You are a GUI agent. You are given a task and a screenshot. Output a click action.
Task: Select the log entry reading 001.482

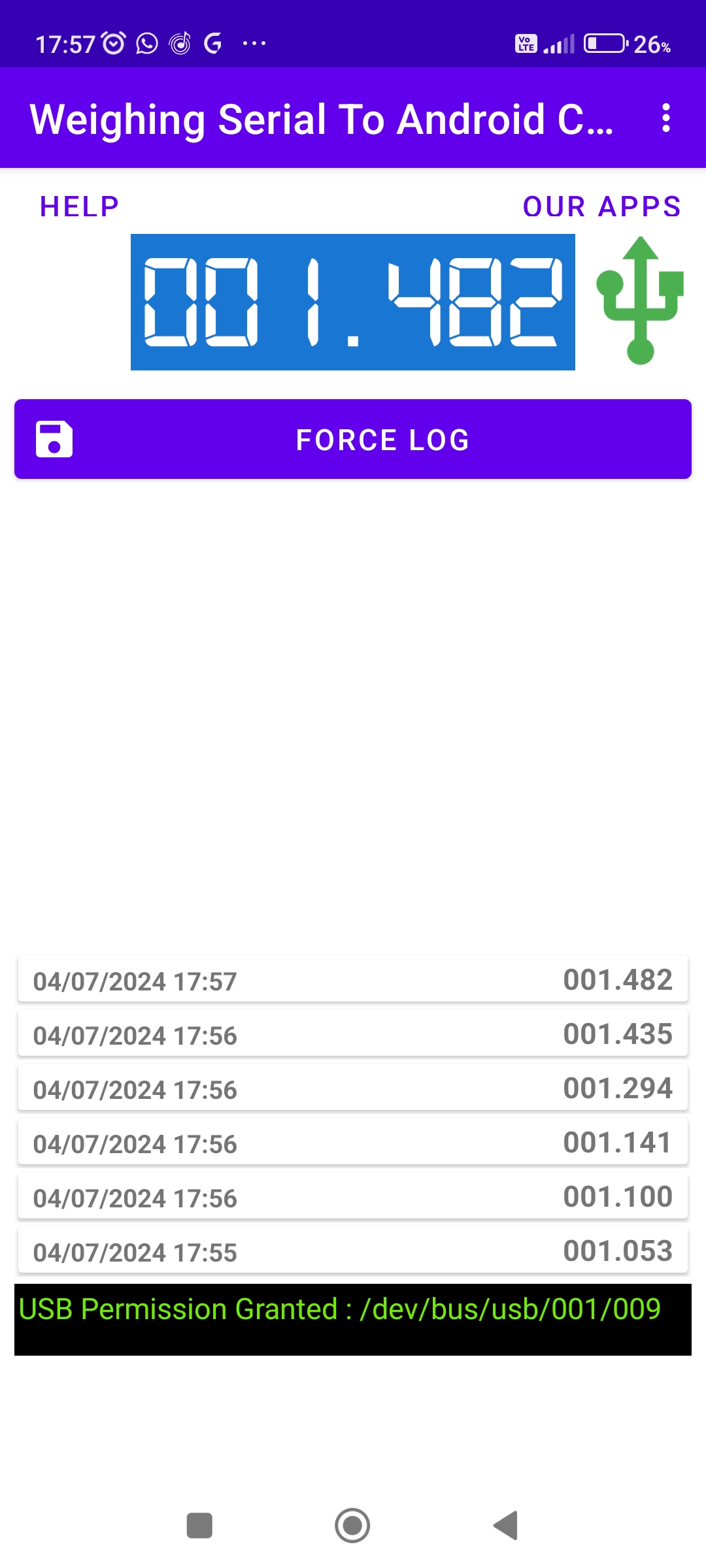[353, 979]
